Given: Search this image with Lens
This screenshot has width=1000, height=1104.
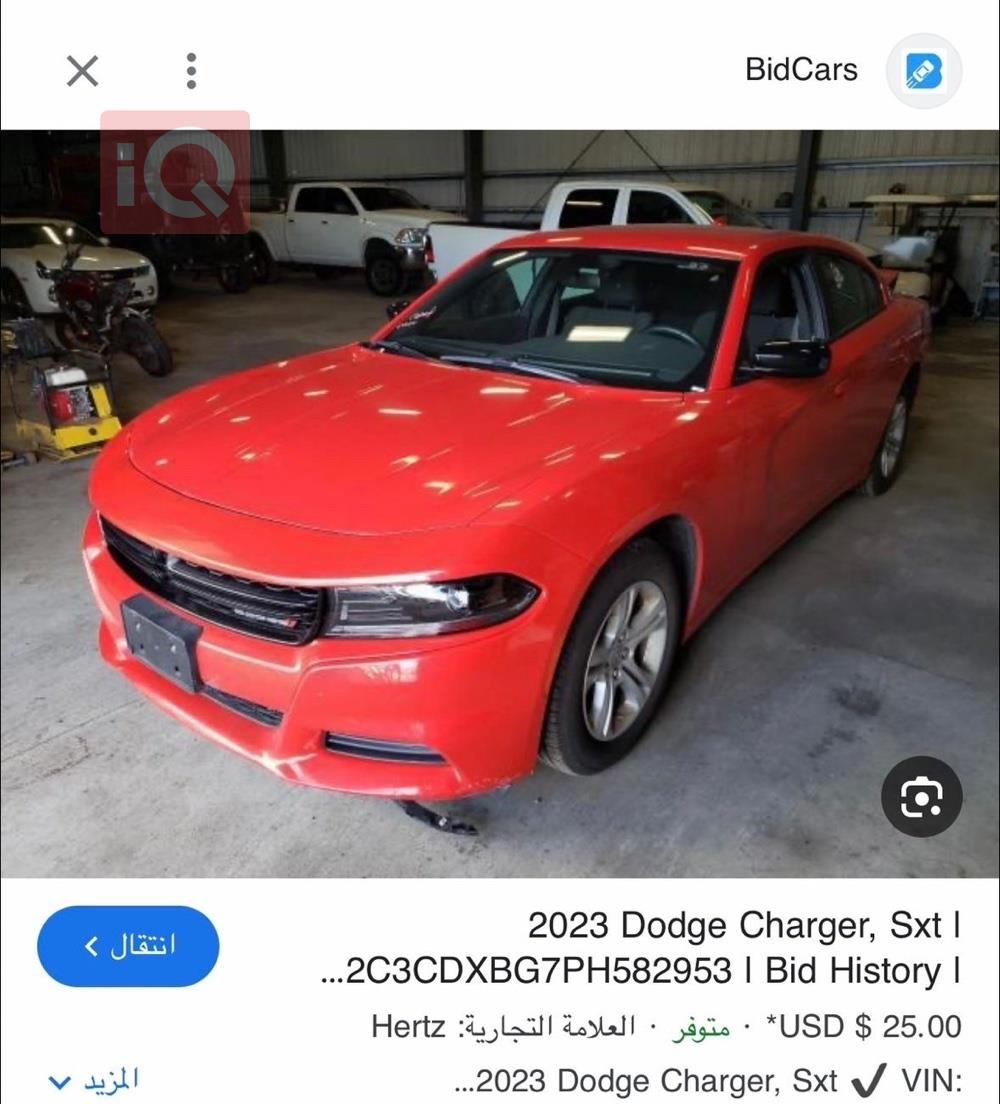Looking at the screenshot, I should [921, 796].
